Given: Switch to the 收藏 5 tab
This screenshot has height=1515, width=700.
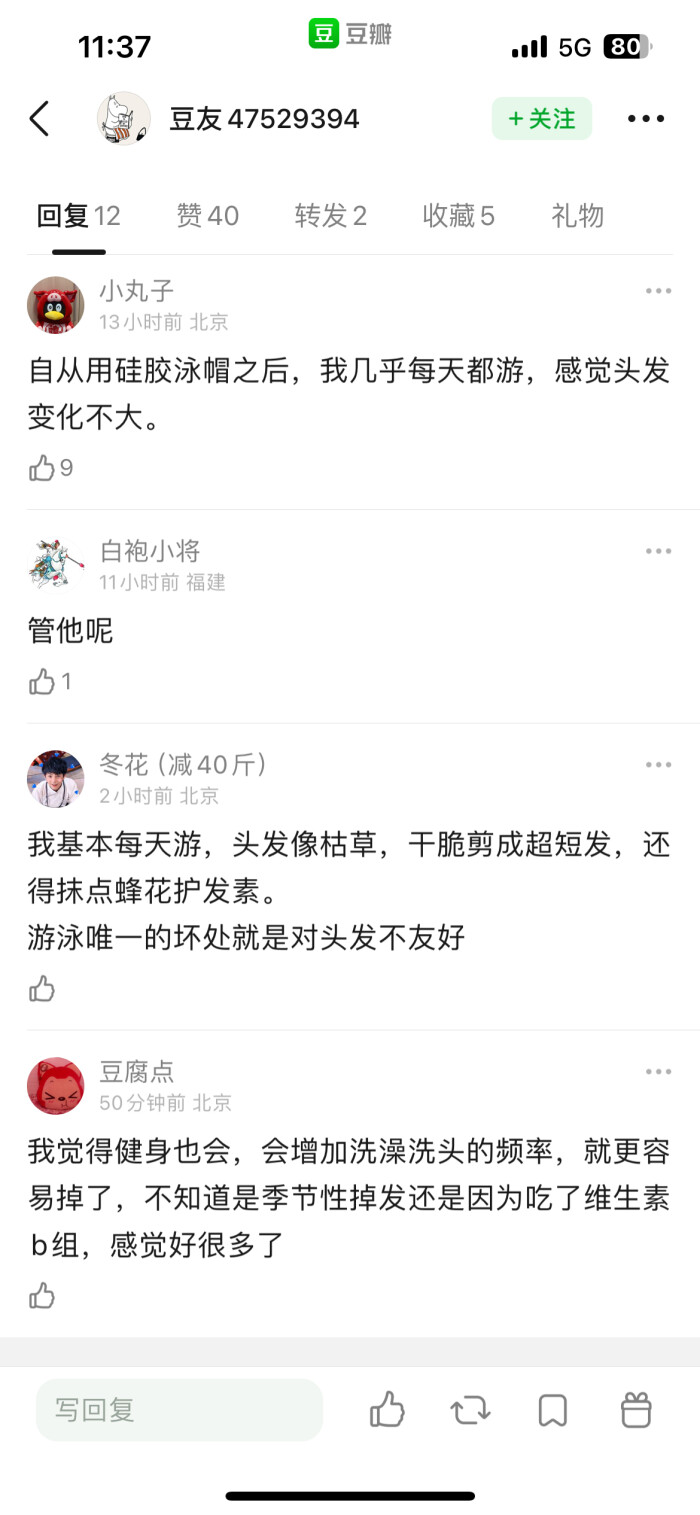Looking at the screenshot, I should click(458, 216).
